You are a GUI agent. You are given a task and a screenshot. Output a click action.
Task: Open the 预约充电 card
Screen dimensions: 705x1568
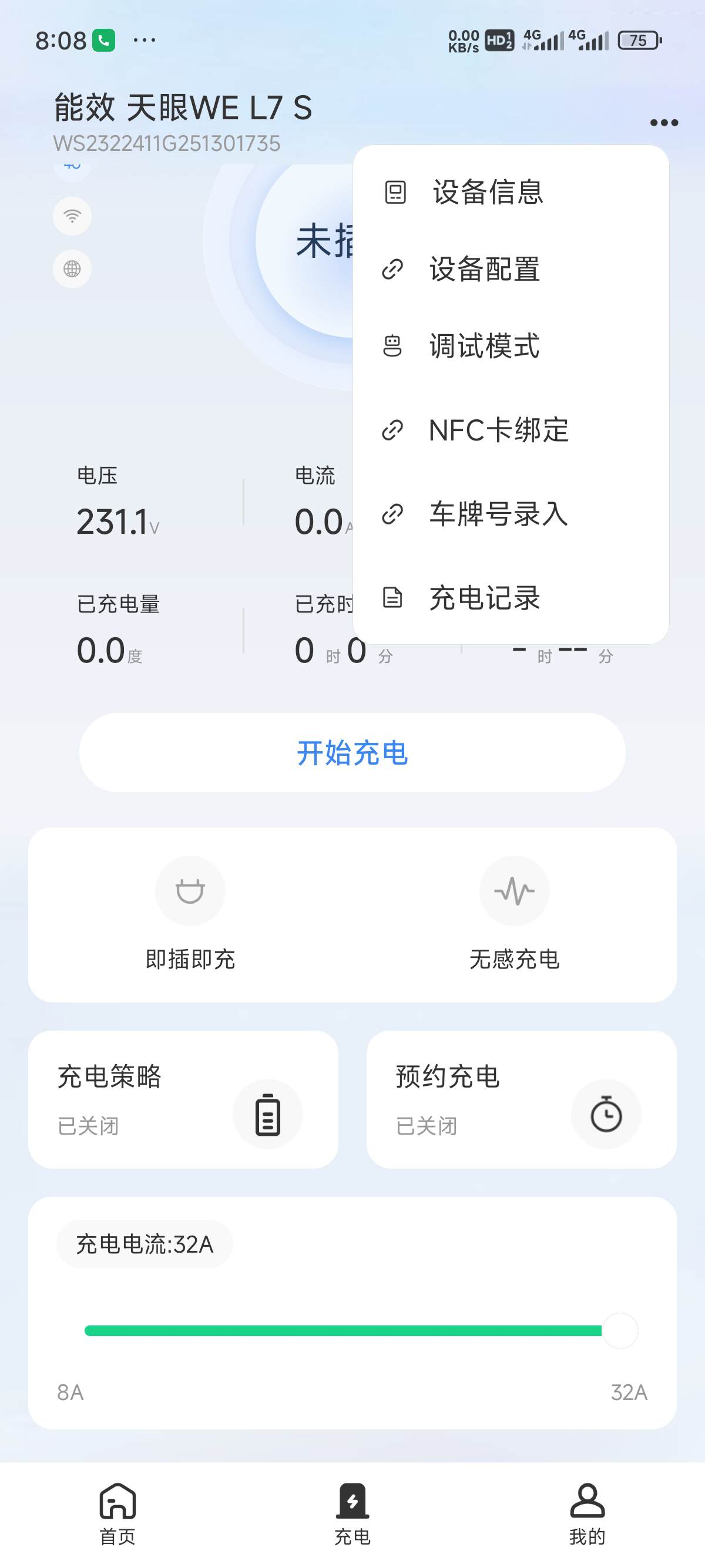pos(521,1099)
